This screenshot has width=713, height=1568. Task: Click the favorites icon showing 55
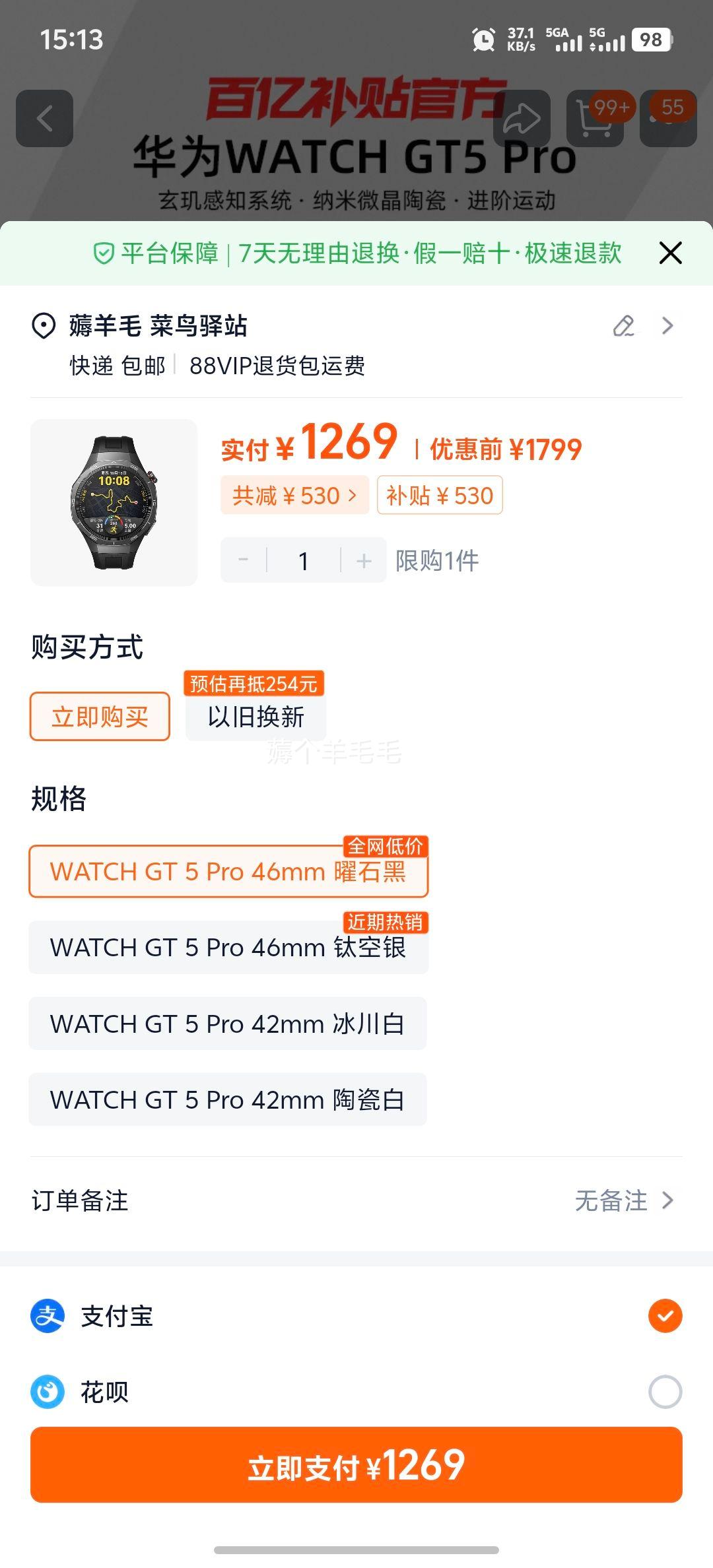click(669, 119)
